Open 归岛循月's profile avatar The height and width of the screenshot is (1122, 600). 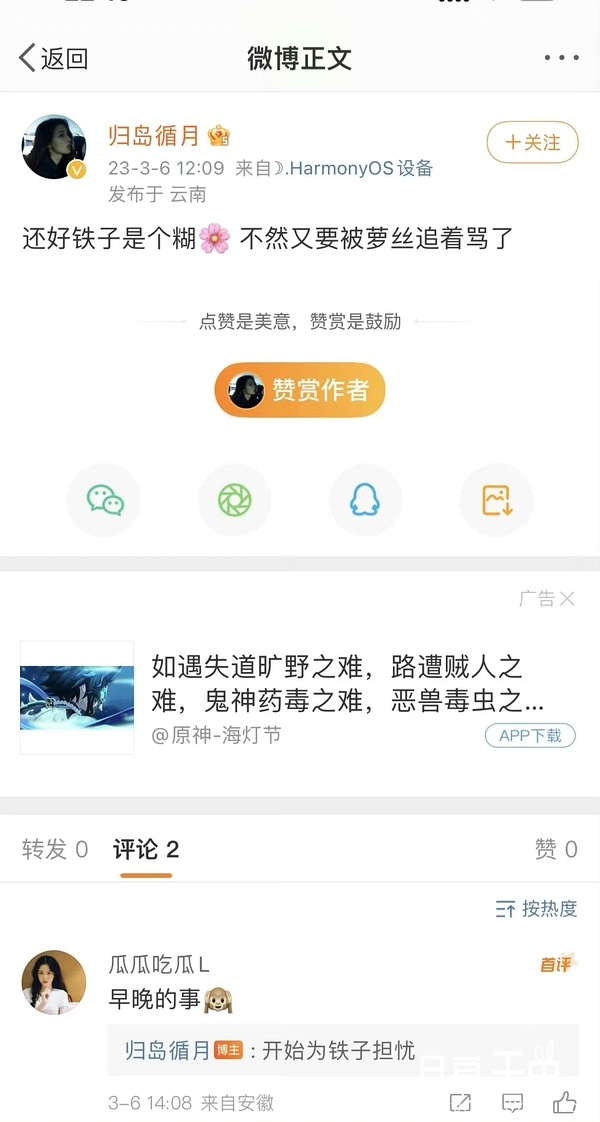[x=54, y=147]
